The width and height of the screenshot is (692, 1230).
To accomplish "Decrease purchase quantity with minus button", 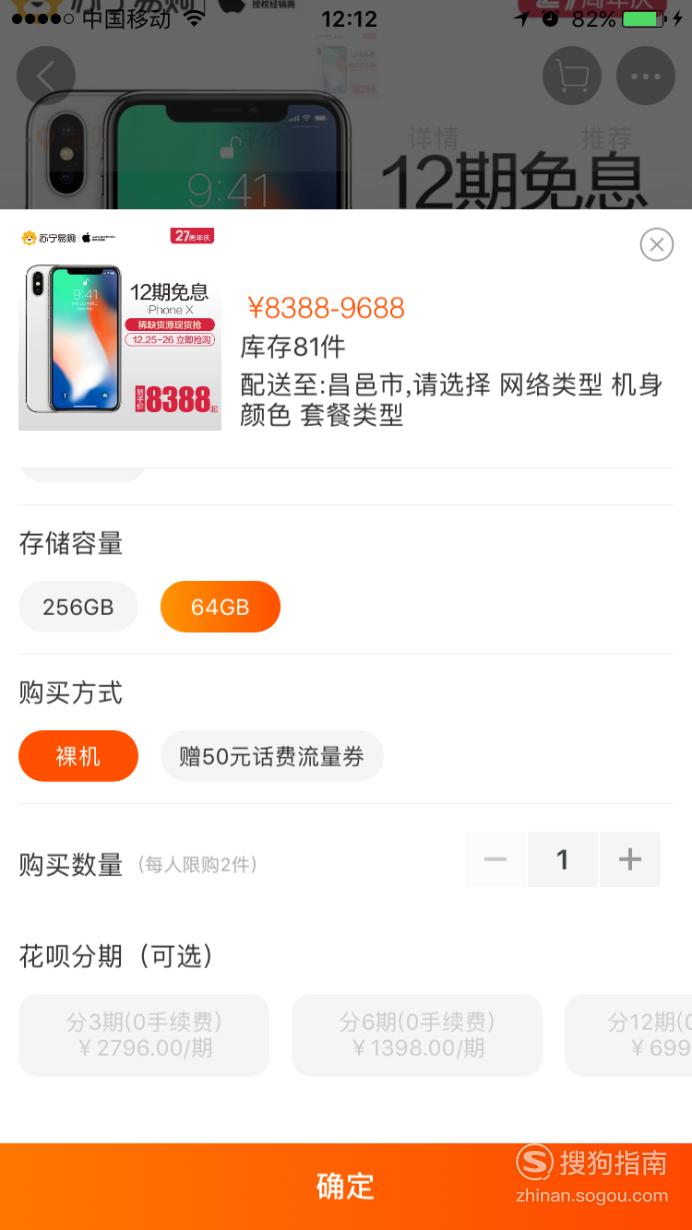I will tap(495, 859).
